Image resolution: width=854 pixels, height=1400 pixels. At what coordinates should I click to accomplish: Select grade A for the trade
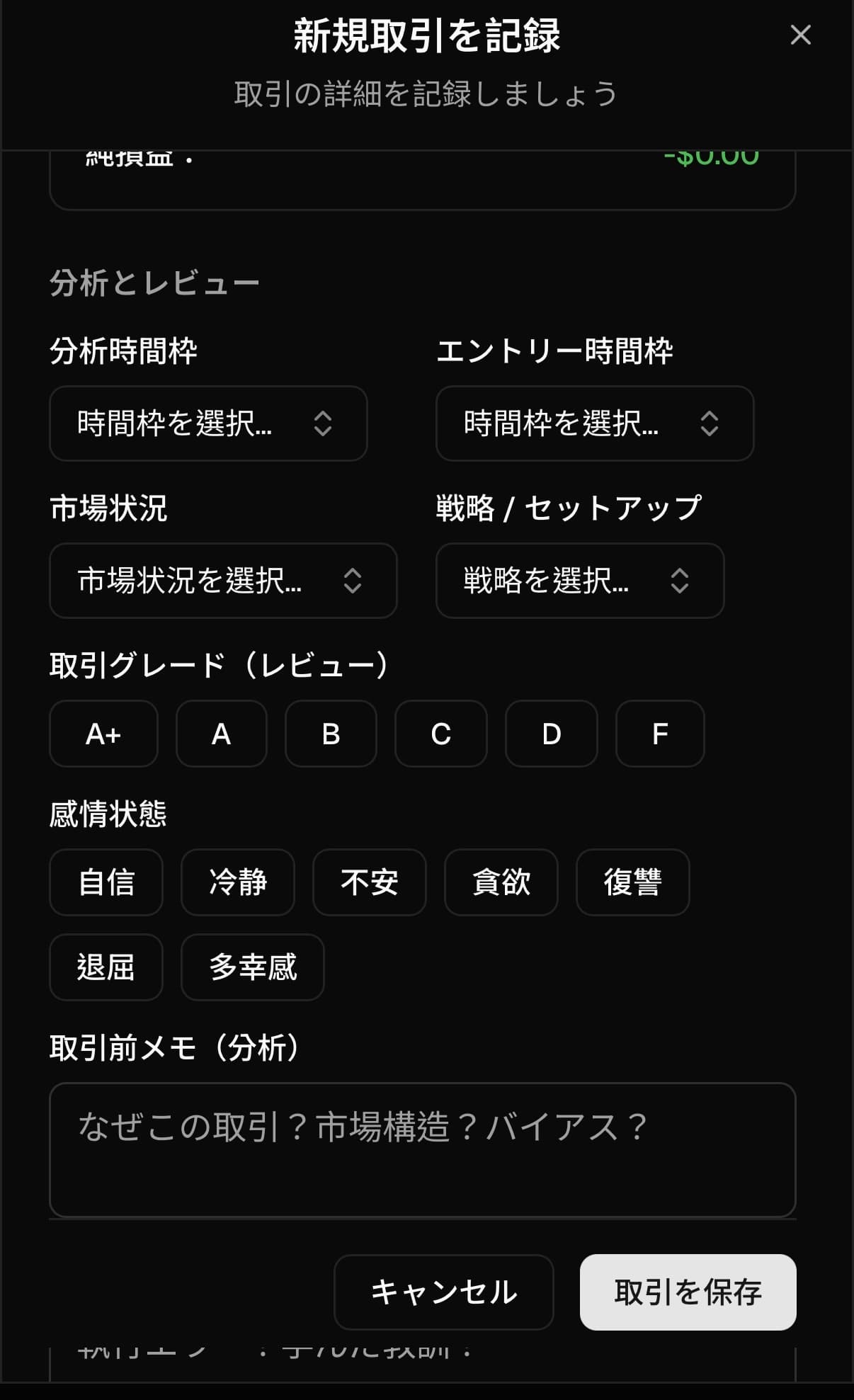click(221, 734)
